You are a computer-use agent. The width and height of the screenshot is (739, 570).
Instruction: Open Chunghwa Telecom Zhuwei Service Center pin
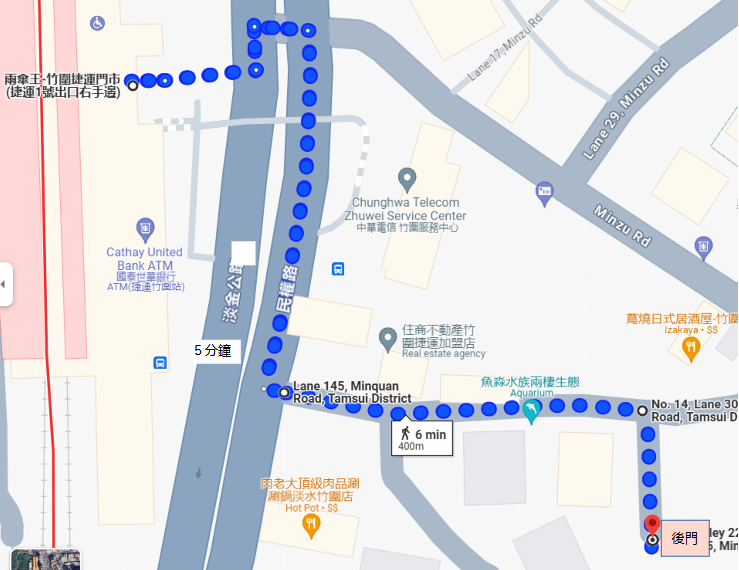(406, 180)
